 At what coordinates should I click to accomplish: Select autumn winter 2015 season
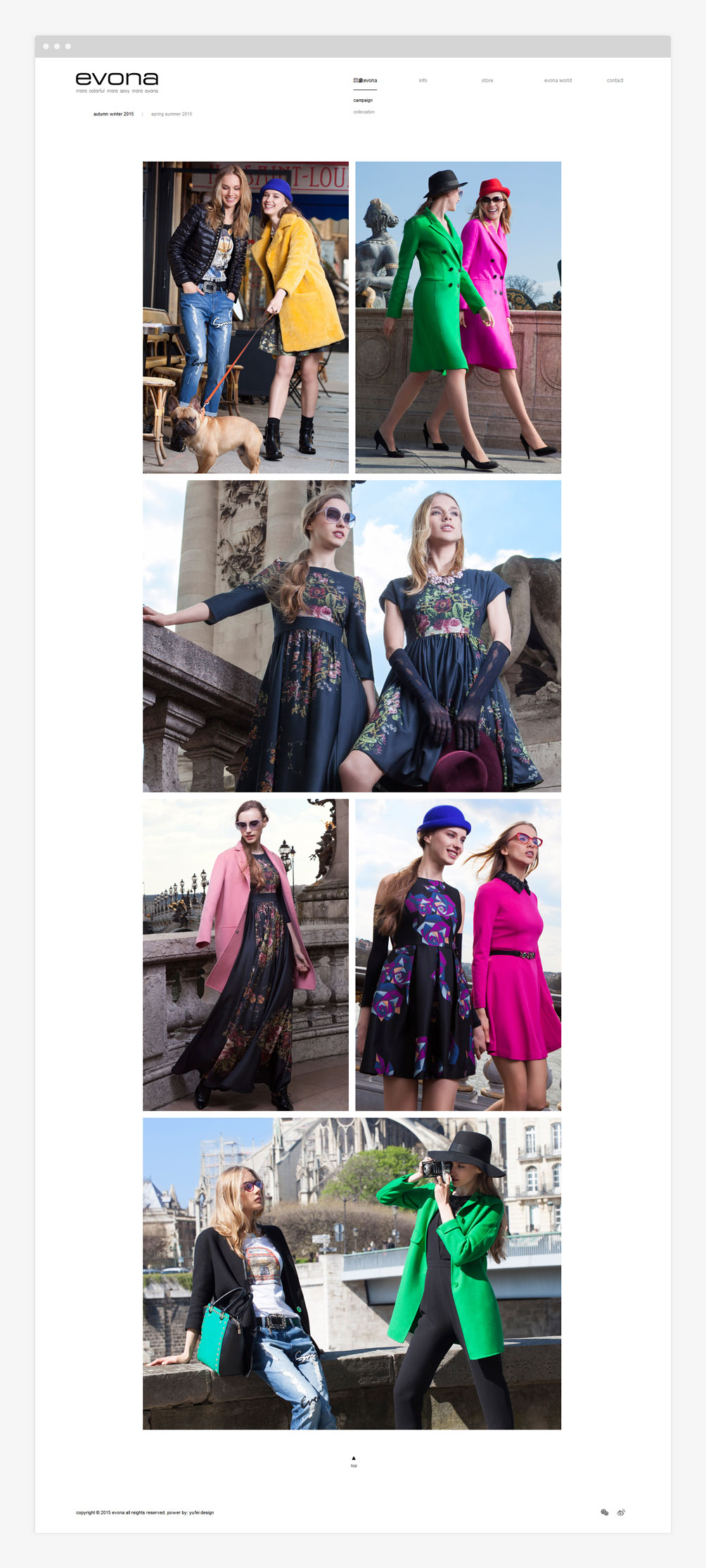click(113, 114)
